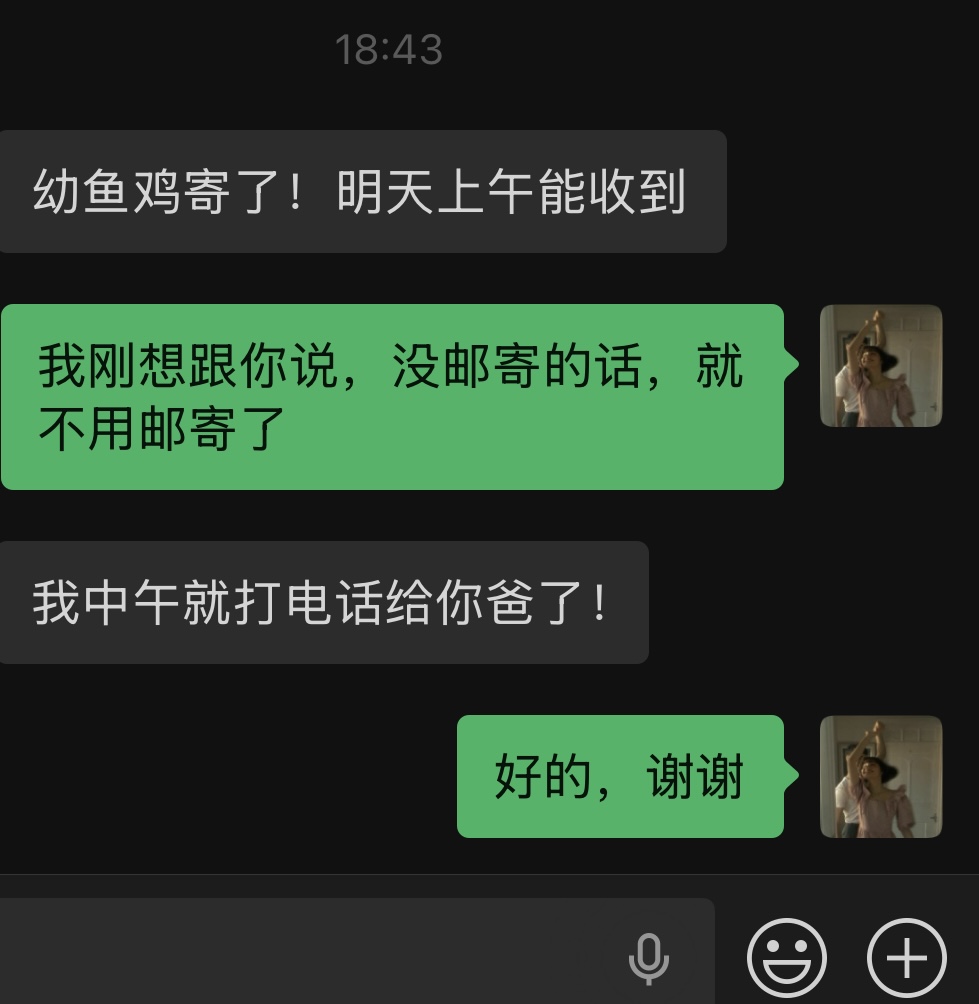
Task: Open the contact's profile via their avatar
Action: coord(881,365)
